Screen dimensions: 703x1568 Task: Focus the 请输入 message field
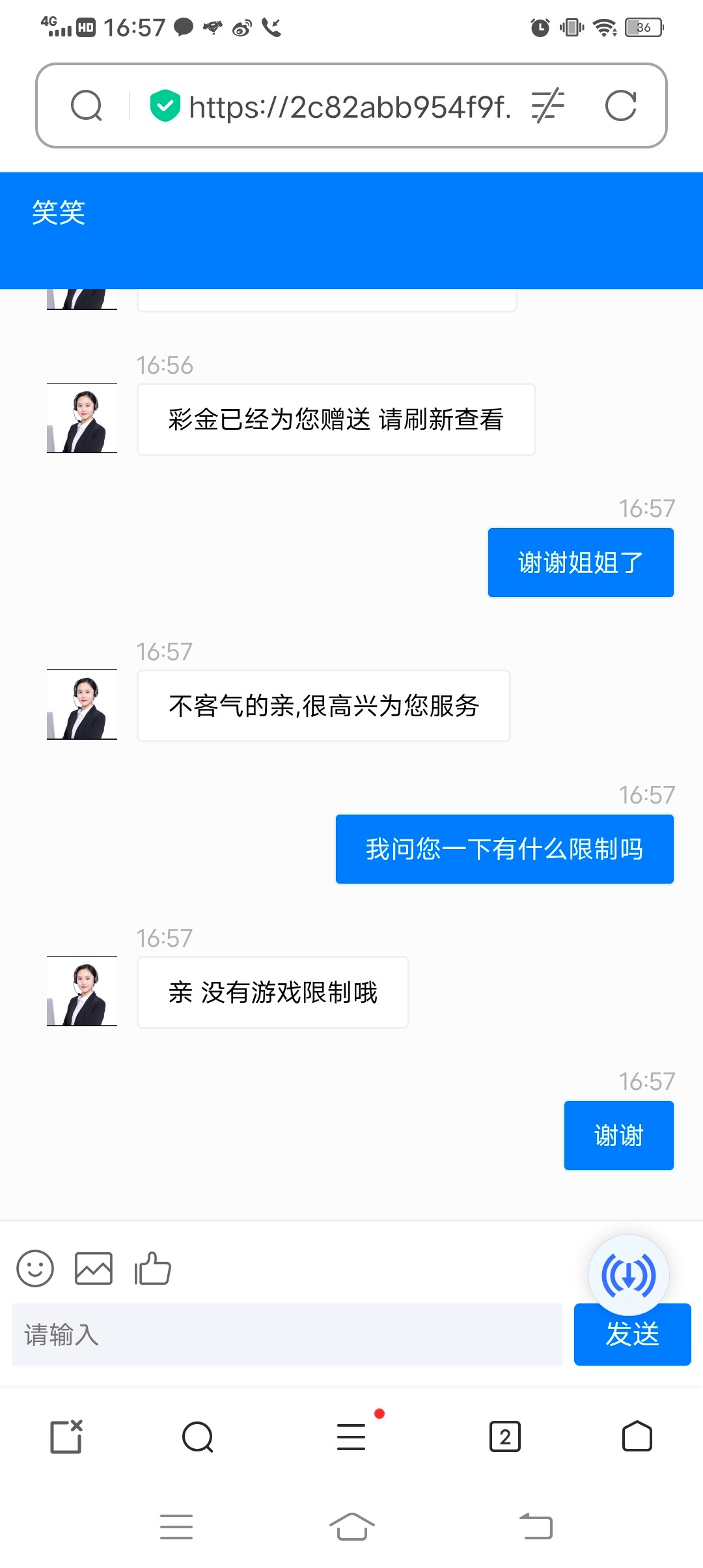(x=286, y=1334)
